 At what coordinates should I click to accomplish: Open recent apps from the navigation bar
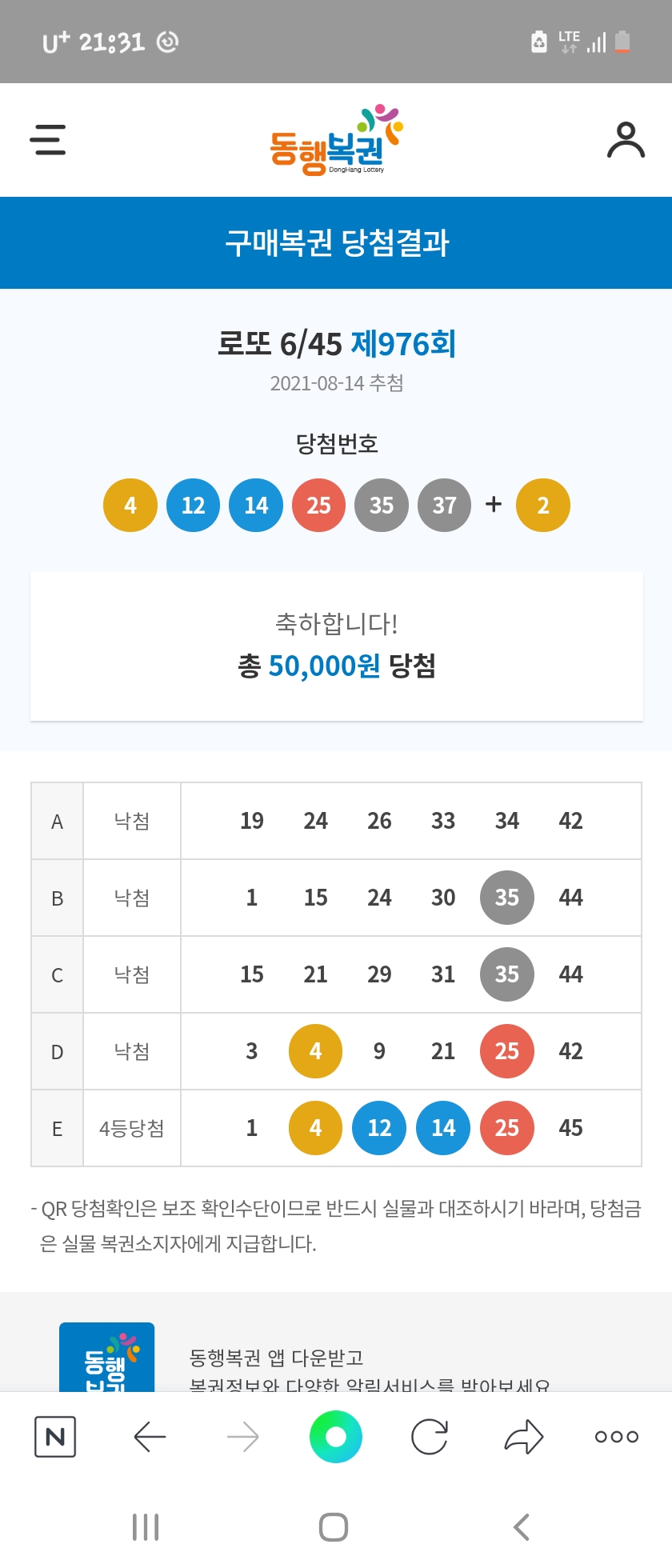(x=146, y=1527)
